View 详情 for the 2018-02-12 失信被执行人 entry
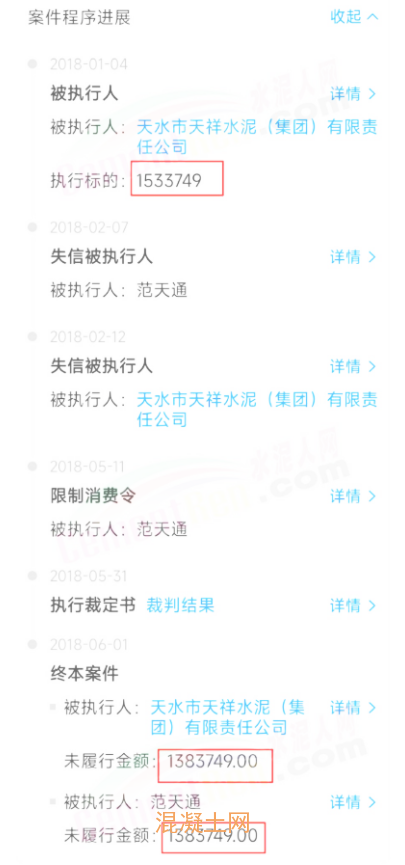Viewport: 405px width, 865px height. [x=353, y=366]
